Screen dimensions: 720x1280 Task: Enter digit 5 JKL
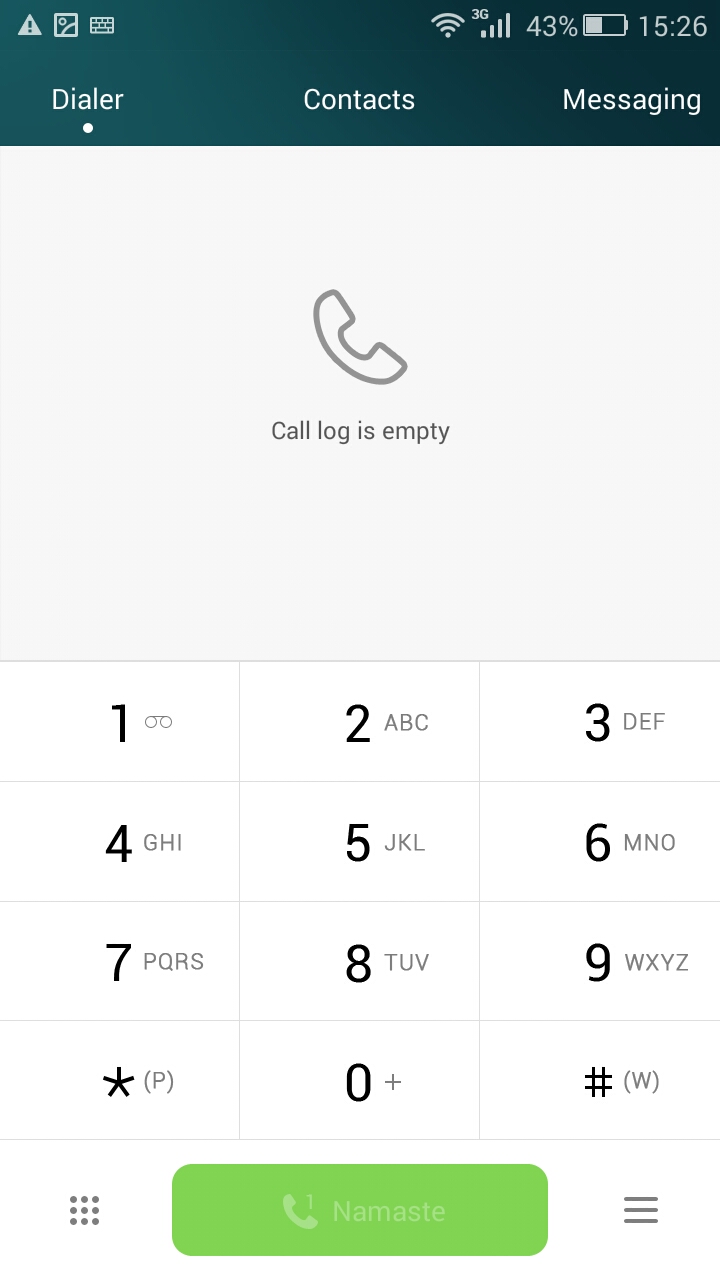[360, 842]
